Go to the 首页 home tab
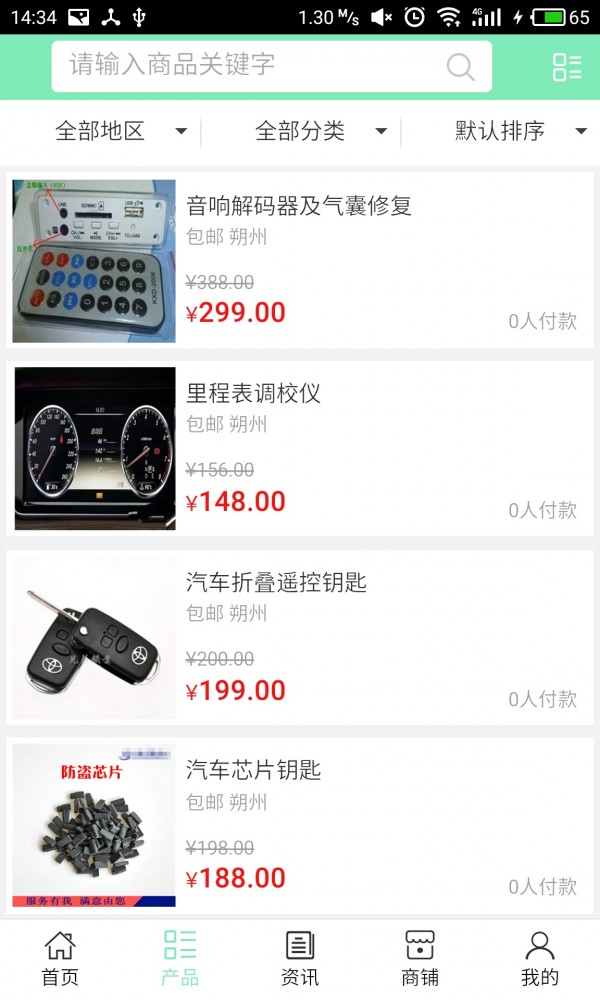The width and height of the screenshot is (600, 1000). click(60, 958)
